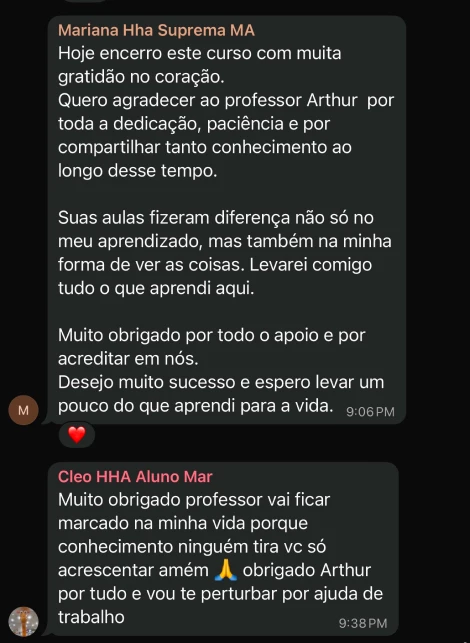Open the heart reaction under Mariana's message

(x=77, y=435)
